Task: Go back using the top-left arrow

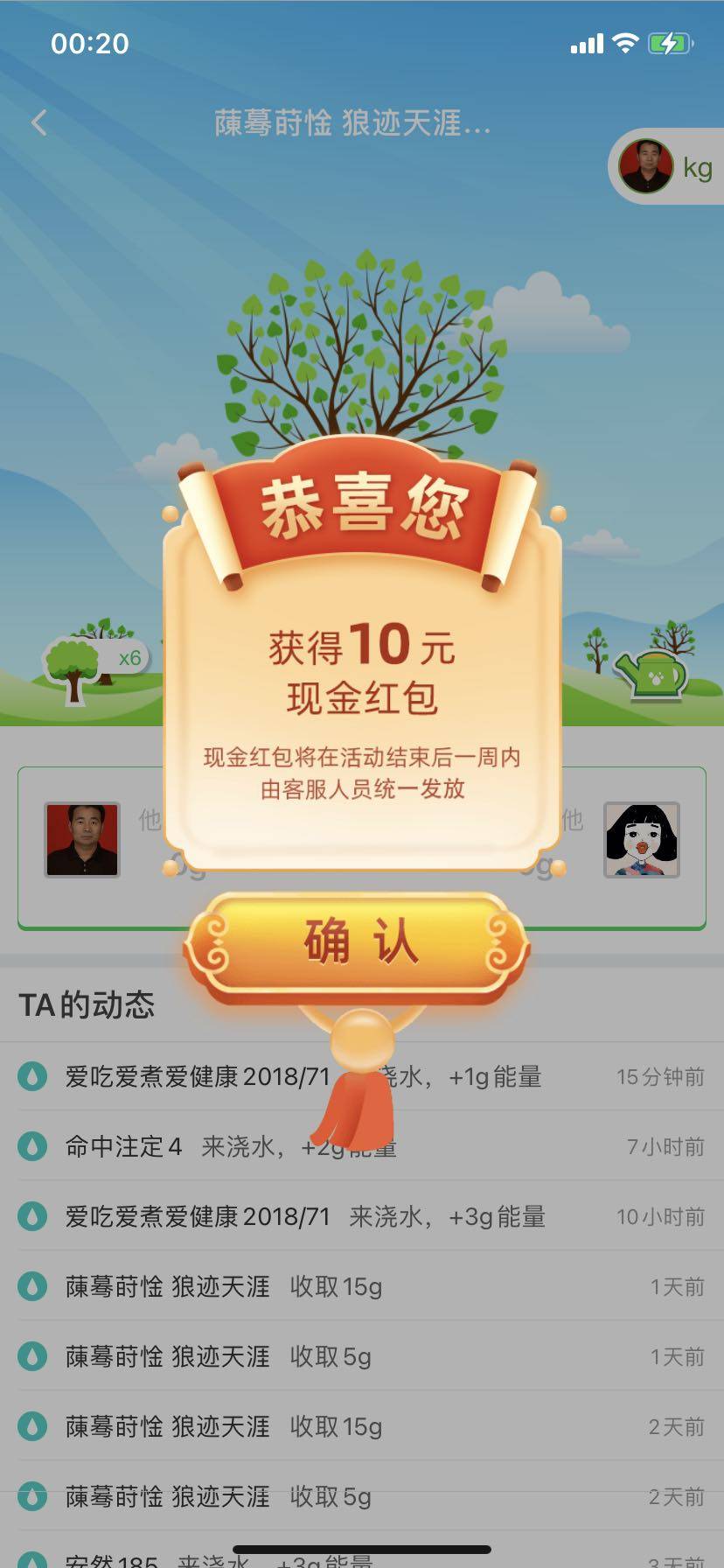Action: point(38,122)
